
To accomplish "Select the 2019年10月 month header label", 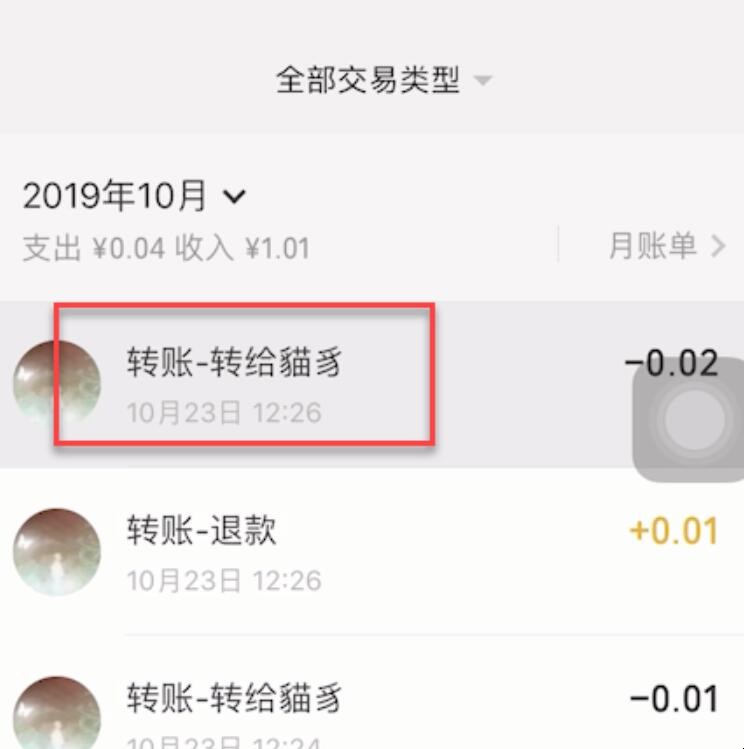I will [x=116, y=196].
